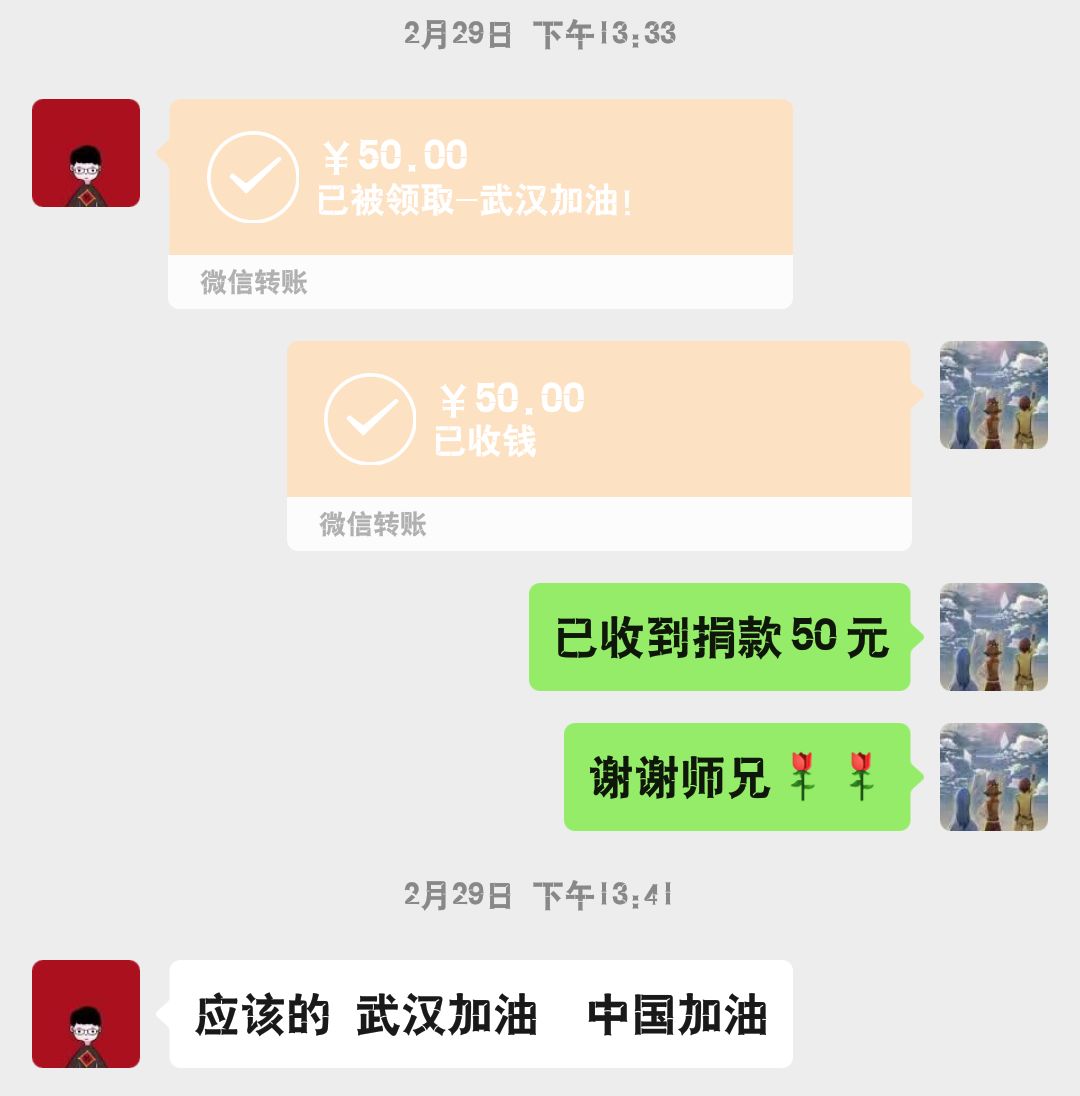Open sender's avatar beside 谢谢师兄 message

(x=993, y=777)
